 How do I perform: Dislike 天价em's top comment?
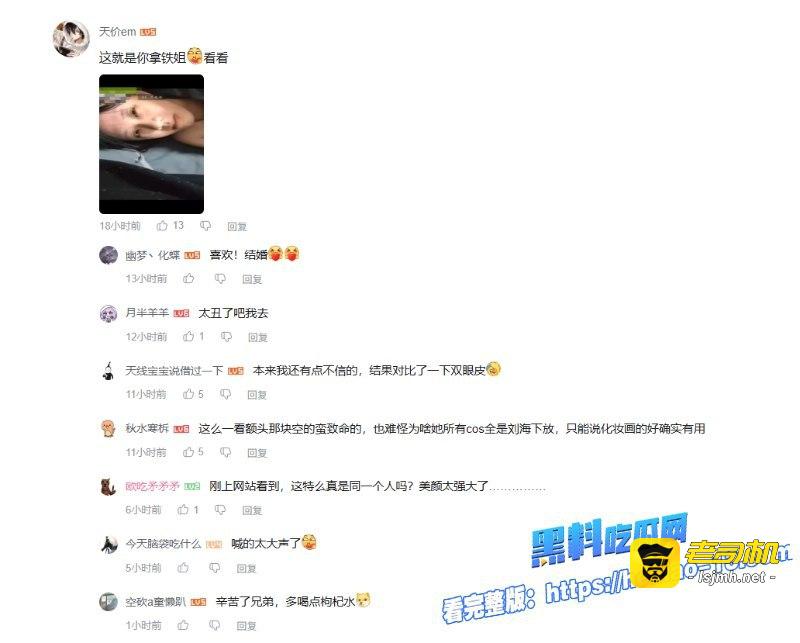(205, 226)
